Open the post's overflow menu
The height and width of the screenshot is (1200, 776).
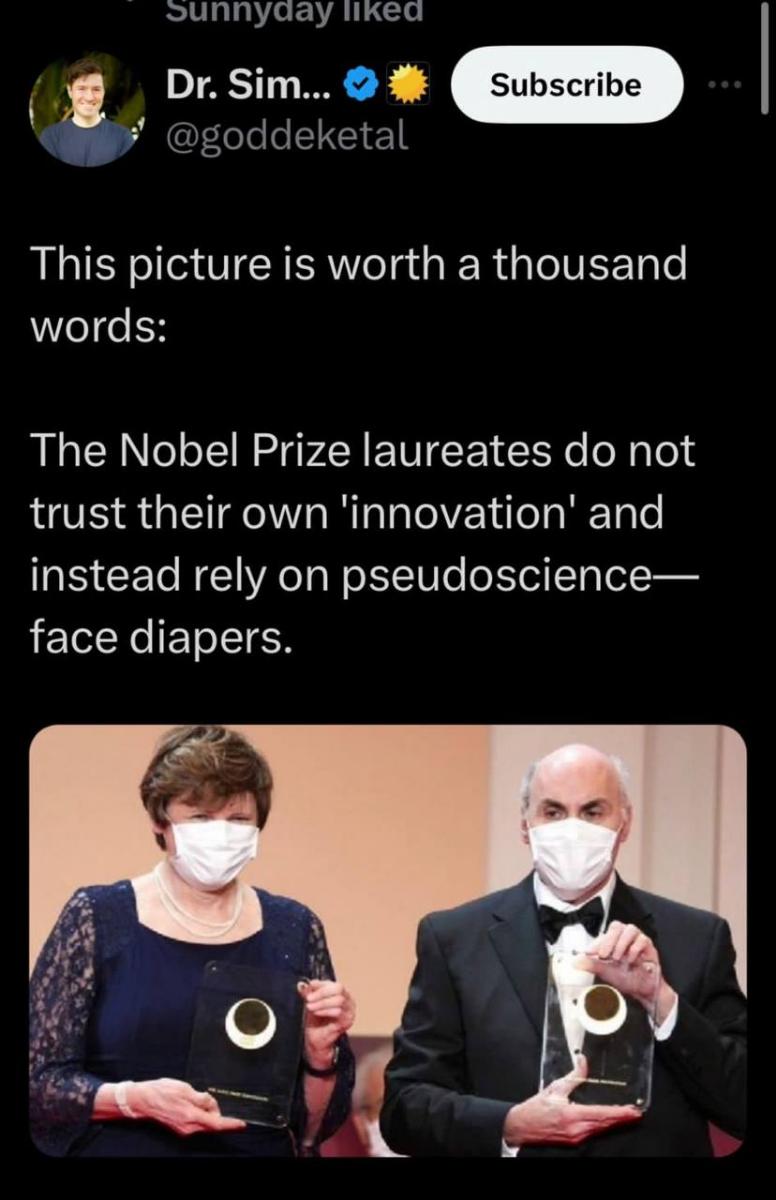click(x=726, y=85)
